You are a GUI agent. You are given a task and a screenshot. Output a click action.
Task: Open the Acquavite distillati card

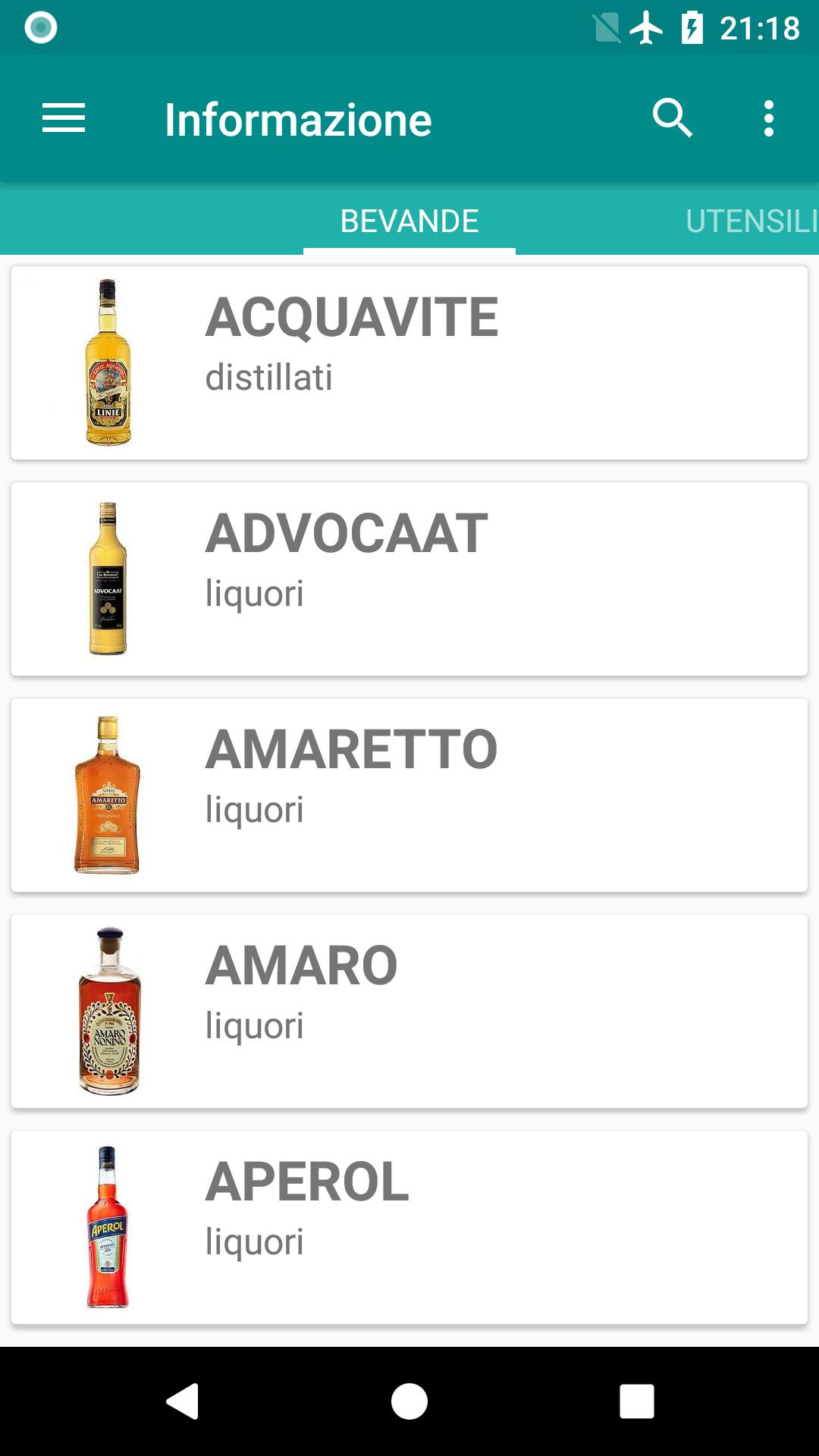[x=409, y=362]
